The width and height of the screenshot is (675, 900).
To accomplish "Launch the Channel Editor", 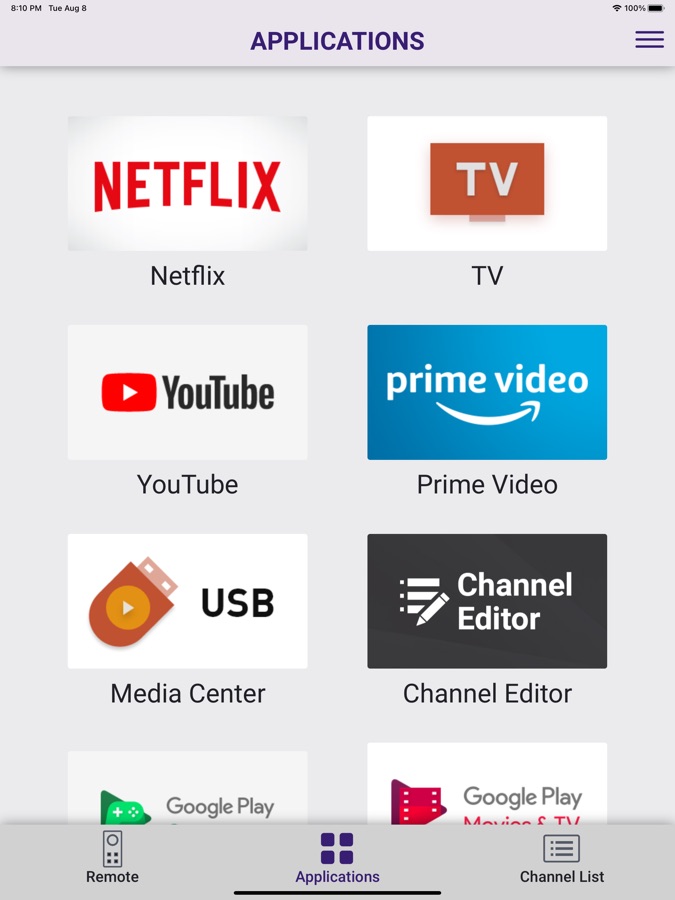I will coord(487,601).
